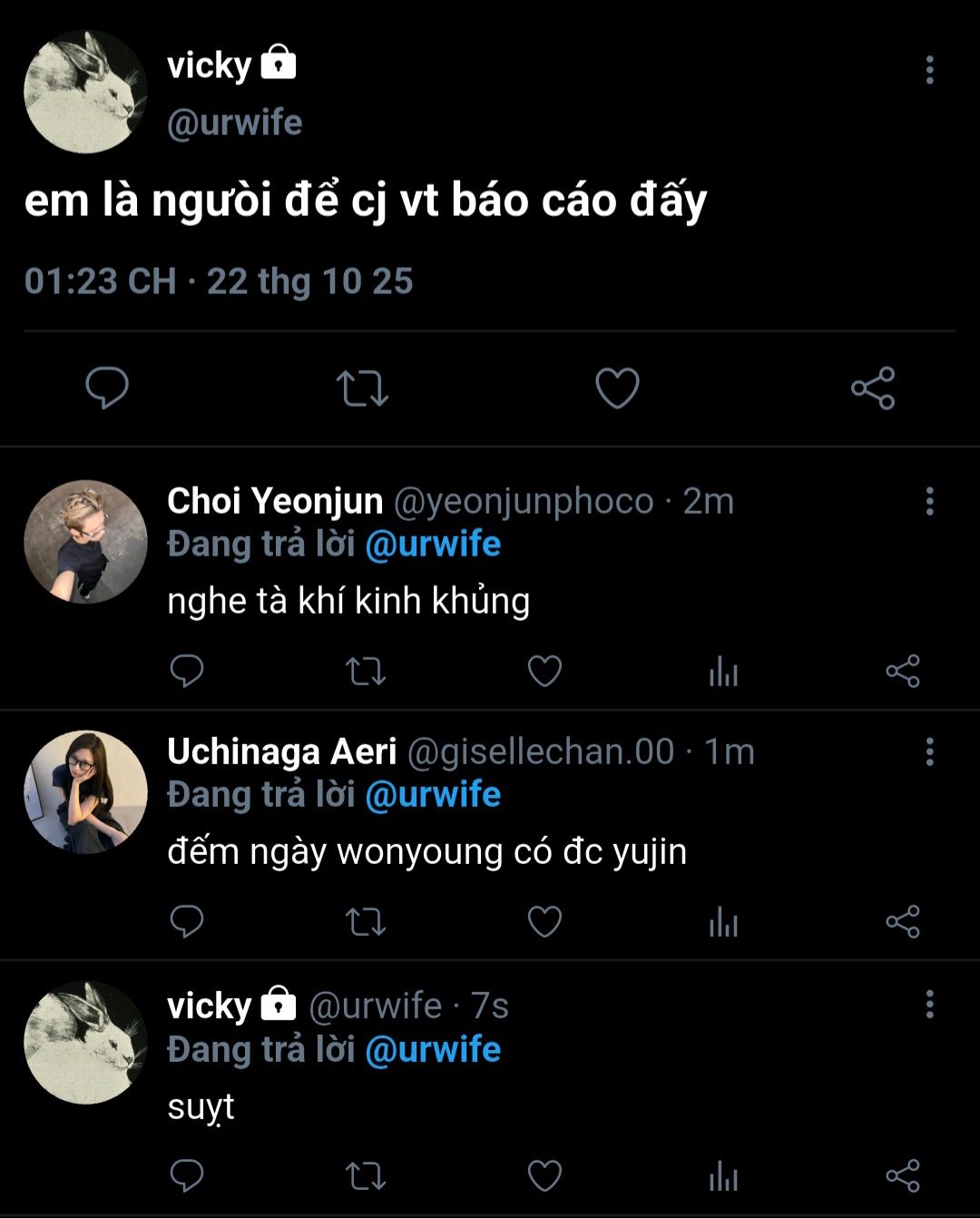
Task: Open vicky's profile picture on main tweet
Action: [85, 92]
